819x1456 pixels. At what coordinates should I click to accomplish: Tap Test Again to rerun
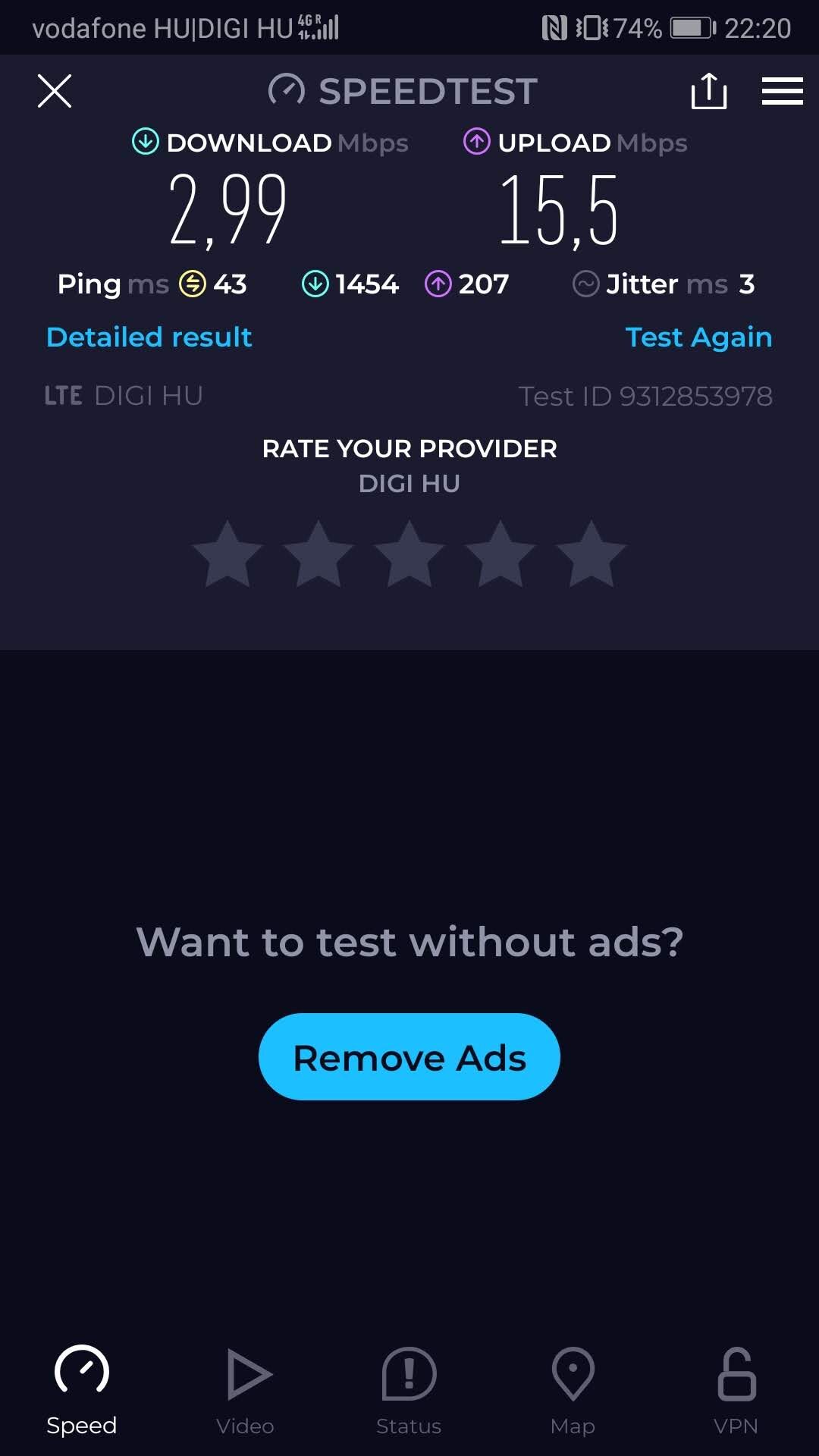(698, 337)
